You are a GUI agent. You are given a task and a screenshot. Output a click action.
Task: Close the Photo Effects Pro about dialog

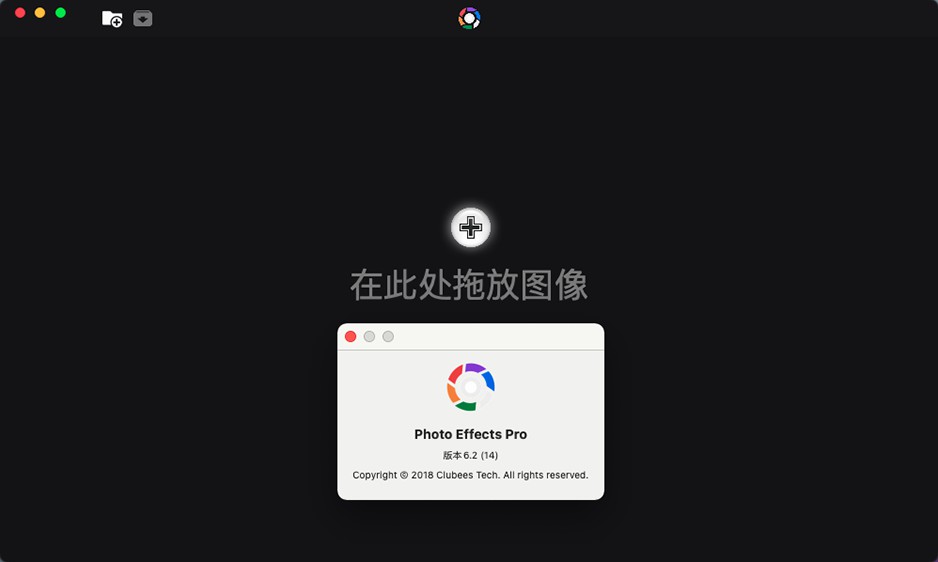(x=351, y=337)
